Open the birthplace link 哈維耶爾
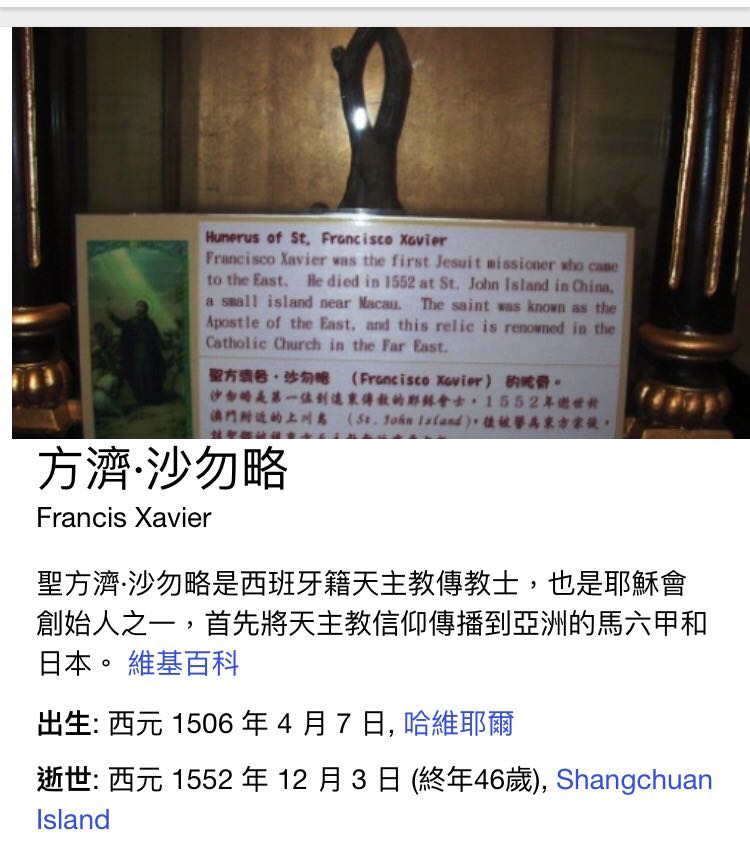 [458, 723]
